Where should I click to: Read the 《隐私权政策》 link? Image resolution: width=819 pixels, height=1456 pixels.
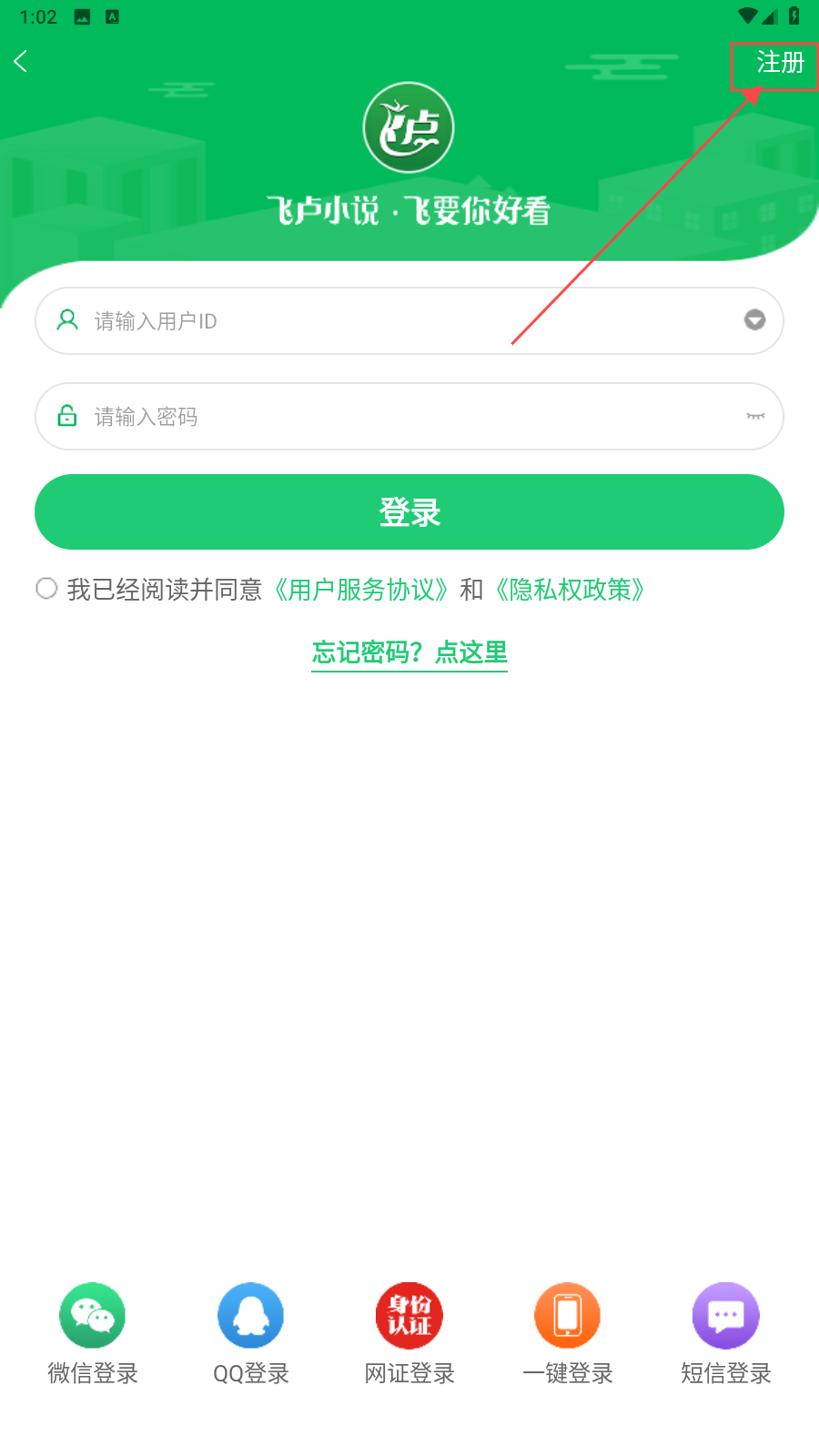(571, 590)
